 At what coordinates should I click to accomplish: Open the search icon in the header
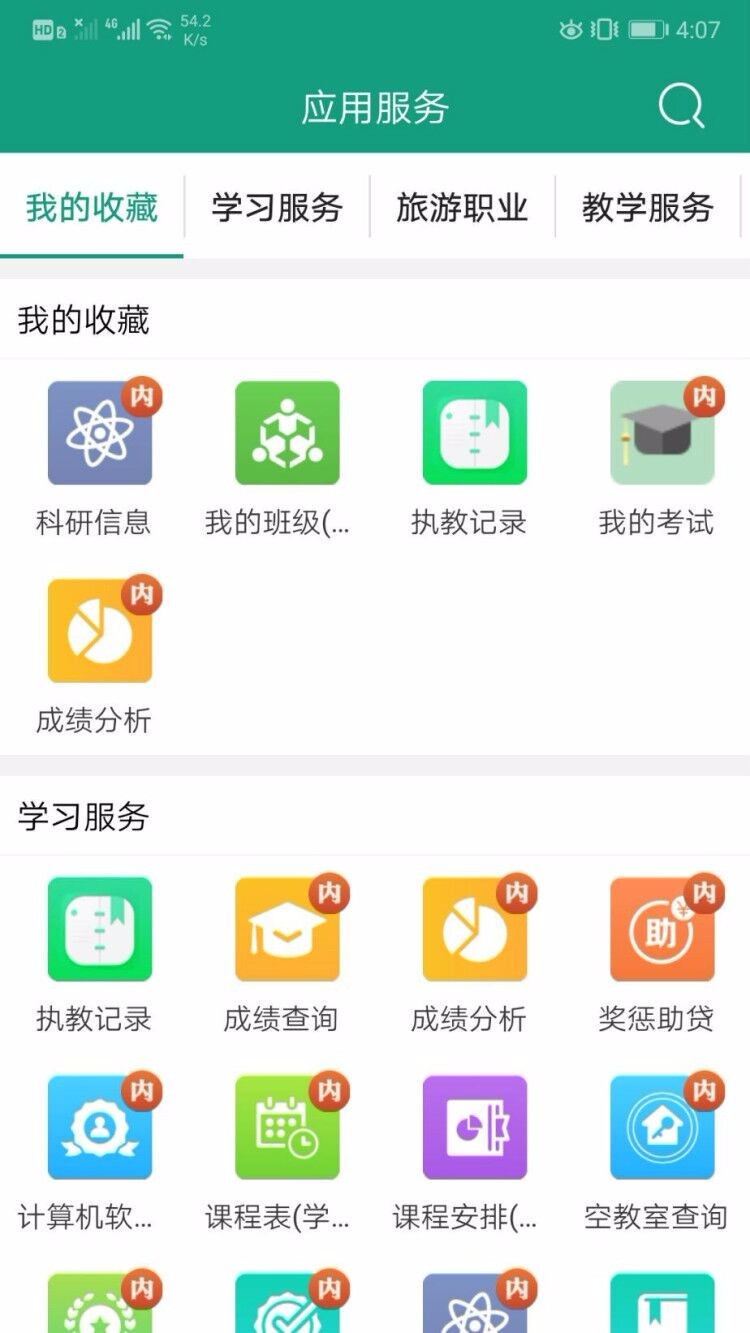681,106
